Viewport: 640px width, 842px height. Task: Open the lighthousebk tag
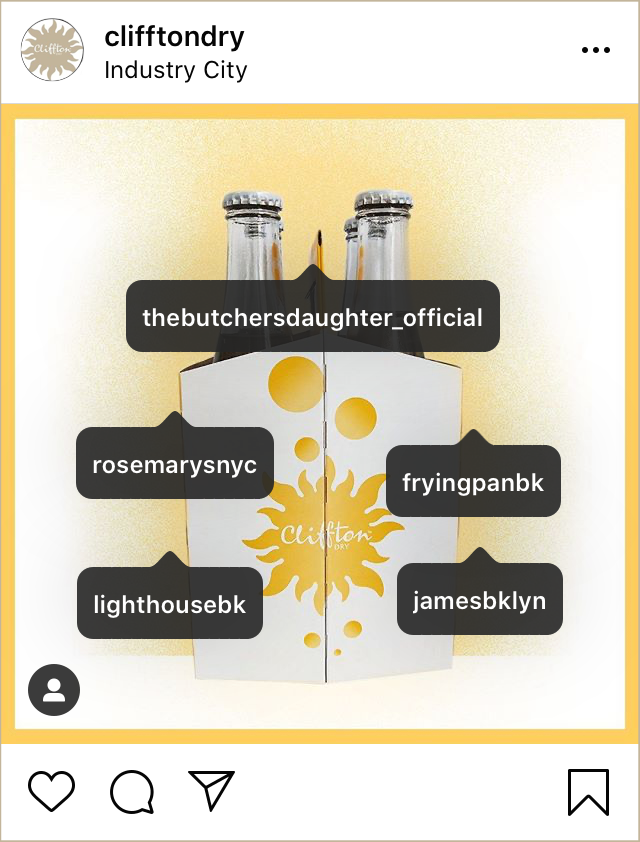[170, 604]
